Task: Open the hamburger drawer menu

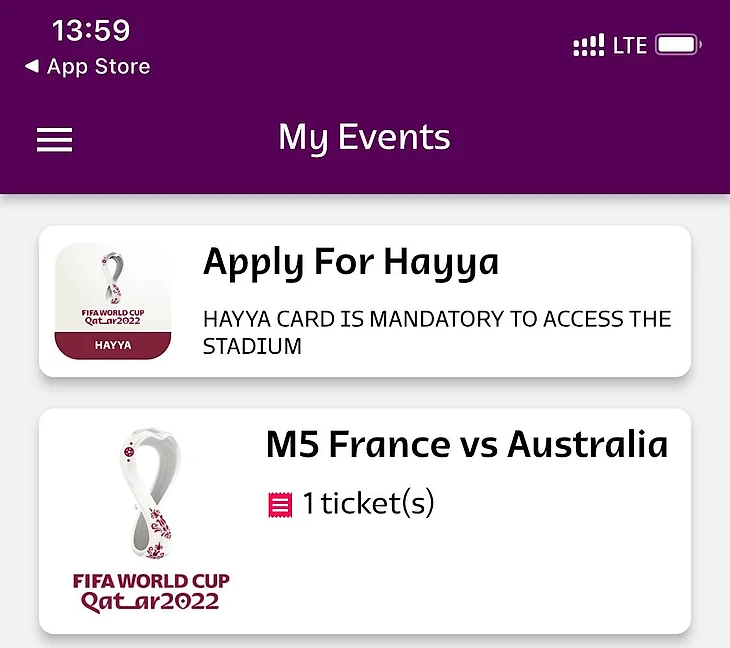Action: pos(55,140)
